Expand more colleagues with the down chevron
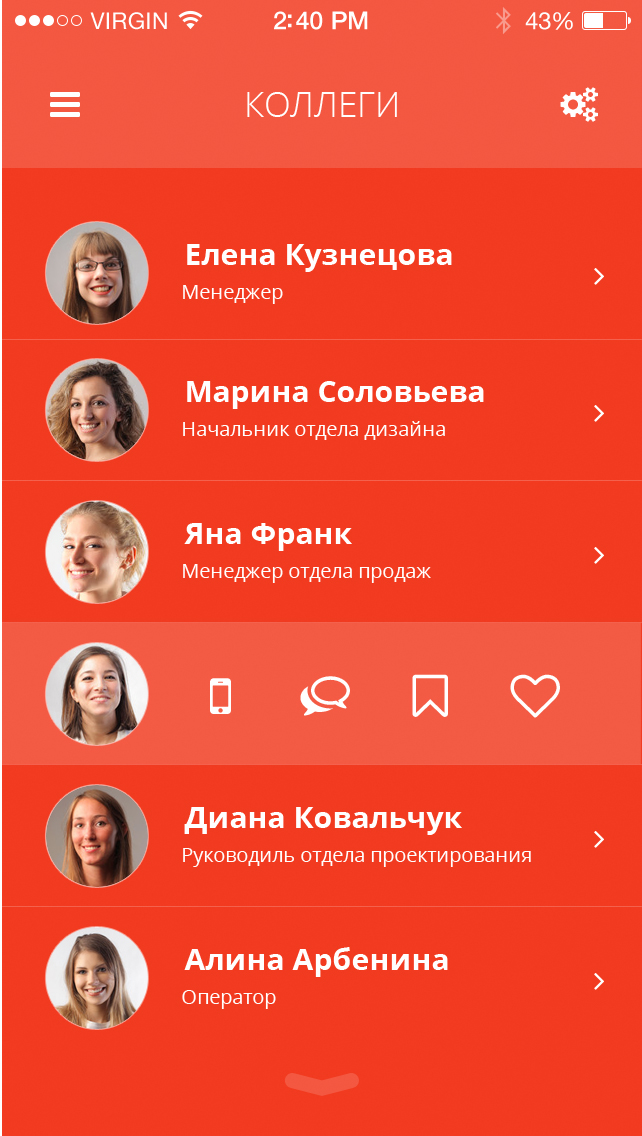Image resolution: width=642 pixels, height=1136 pixels. click(321, 1084)
